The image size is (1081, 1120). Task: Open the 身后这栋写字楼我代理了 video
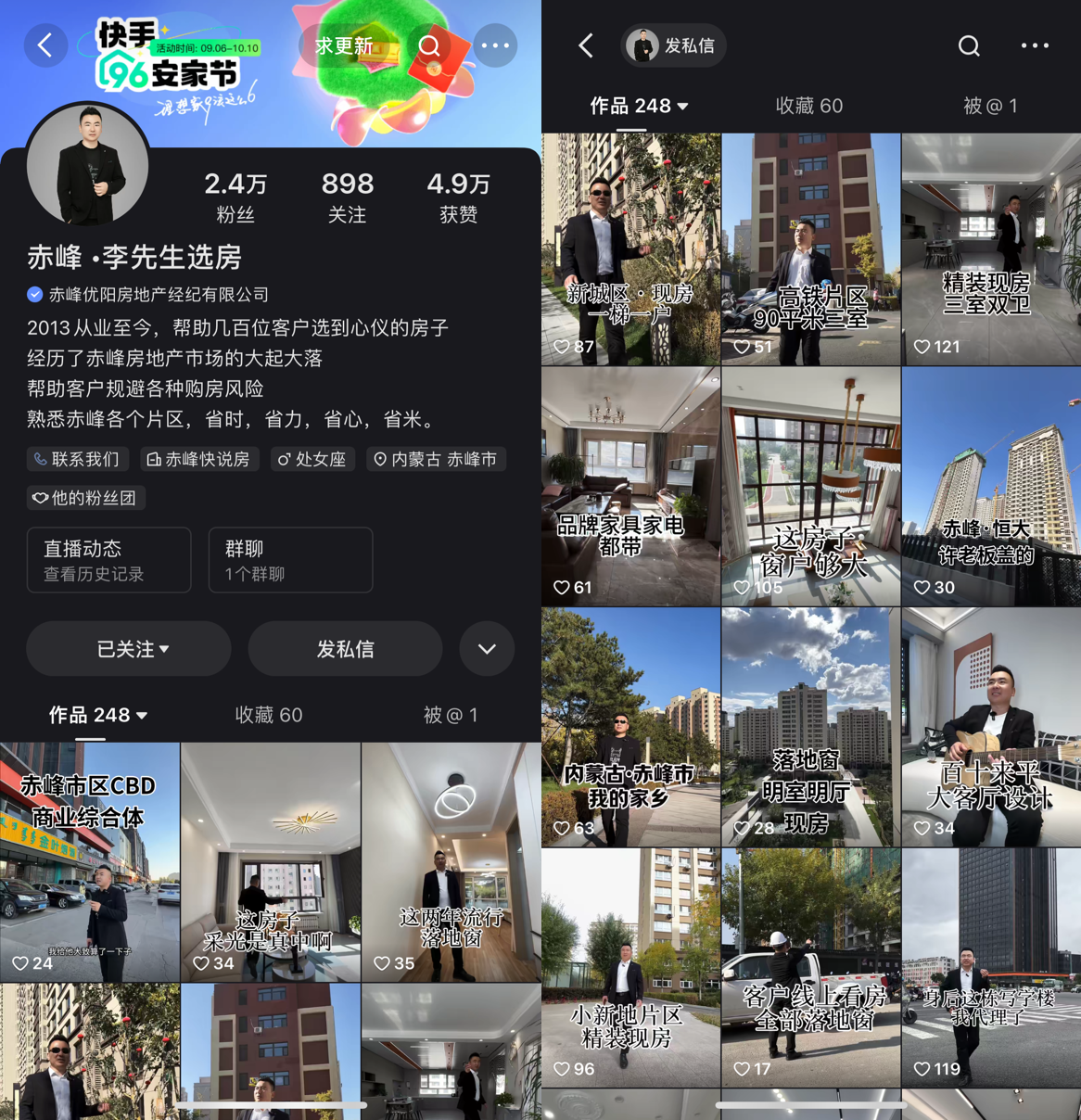[x=990, y=967]
